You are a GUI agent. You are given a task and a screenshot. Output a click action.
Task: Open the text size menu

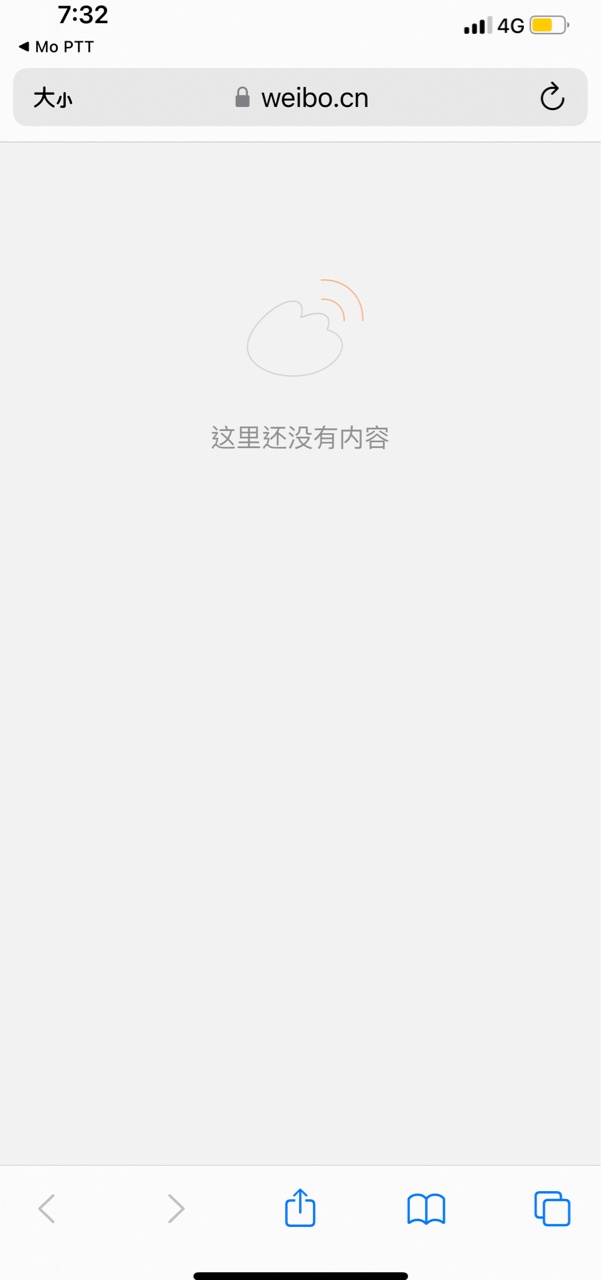point(52,98)
